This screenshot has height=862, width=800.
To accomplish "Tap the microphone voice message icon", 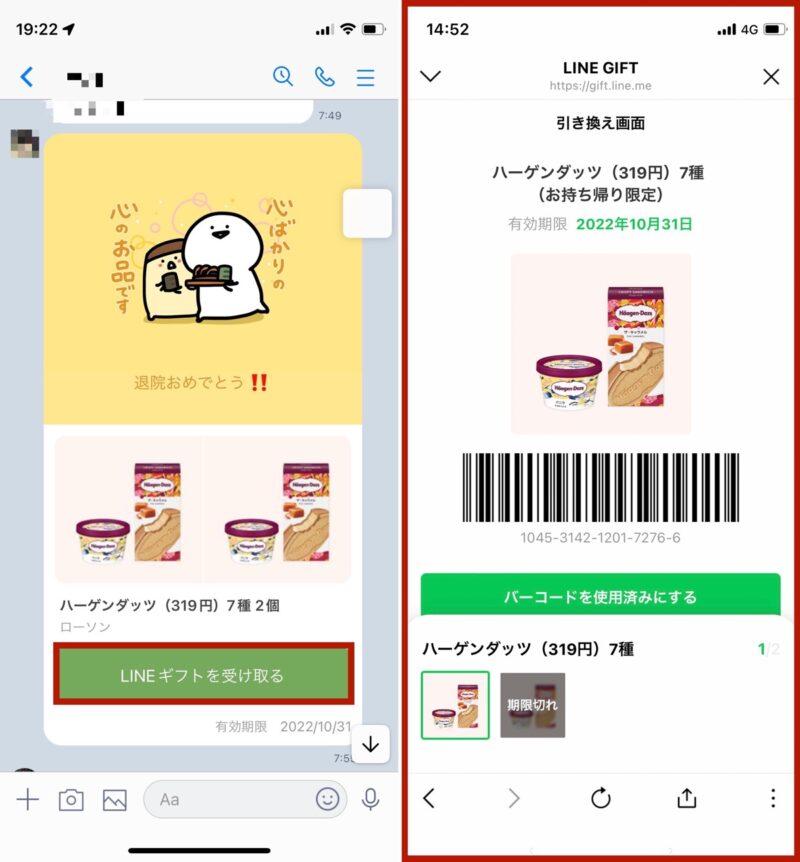I will point(370,799).
